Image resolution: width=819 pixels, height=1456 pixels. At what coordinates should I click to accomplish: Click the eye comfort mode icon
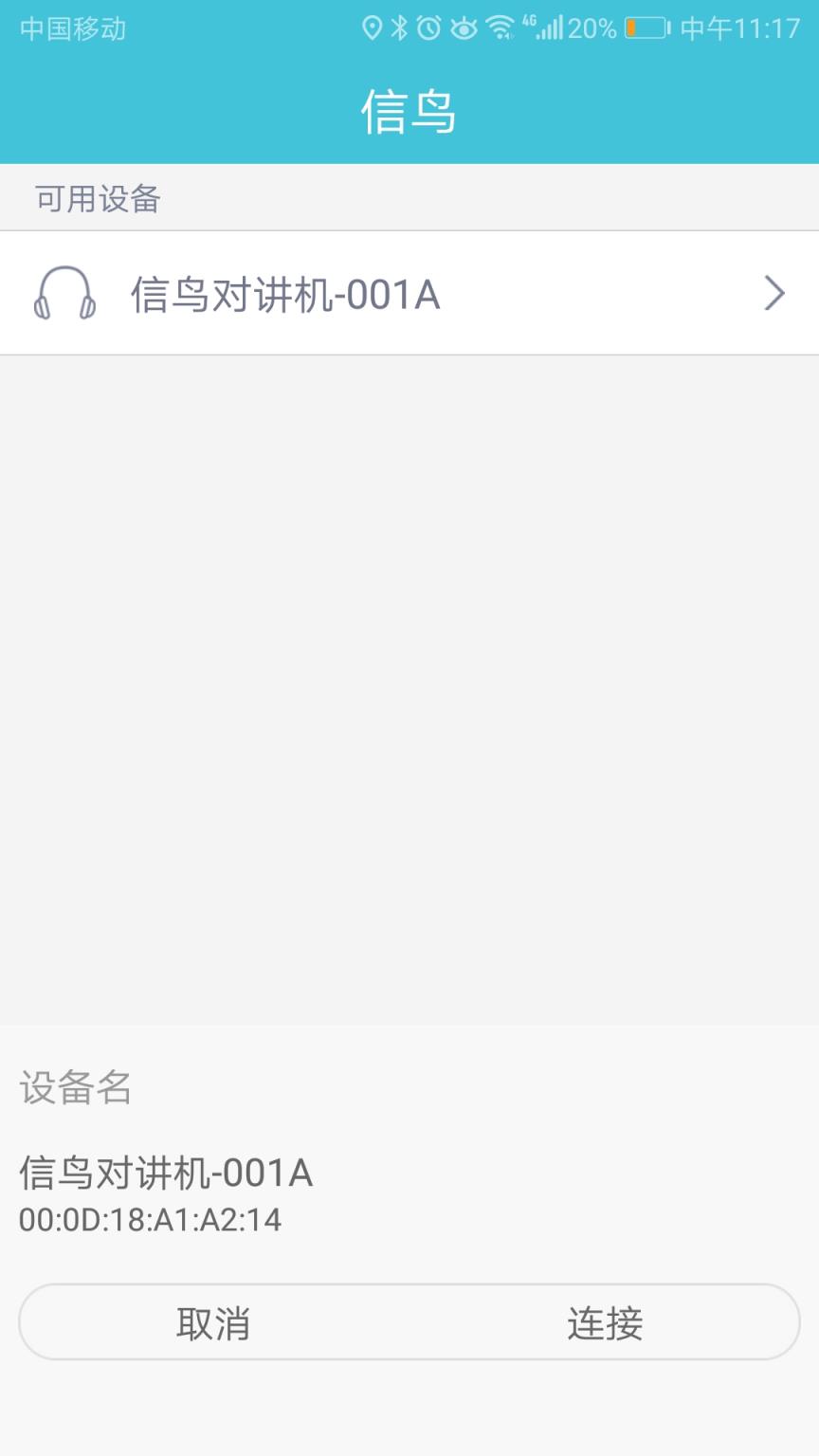point(463,27)
